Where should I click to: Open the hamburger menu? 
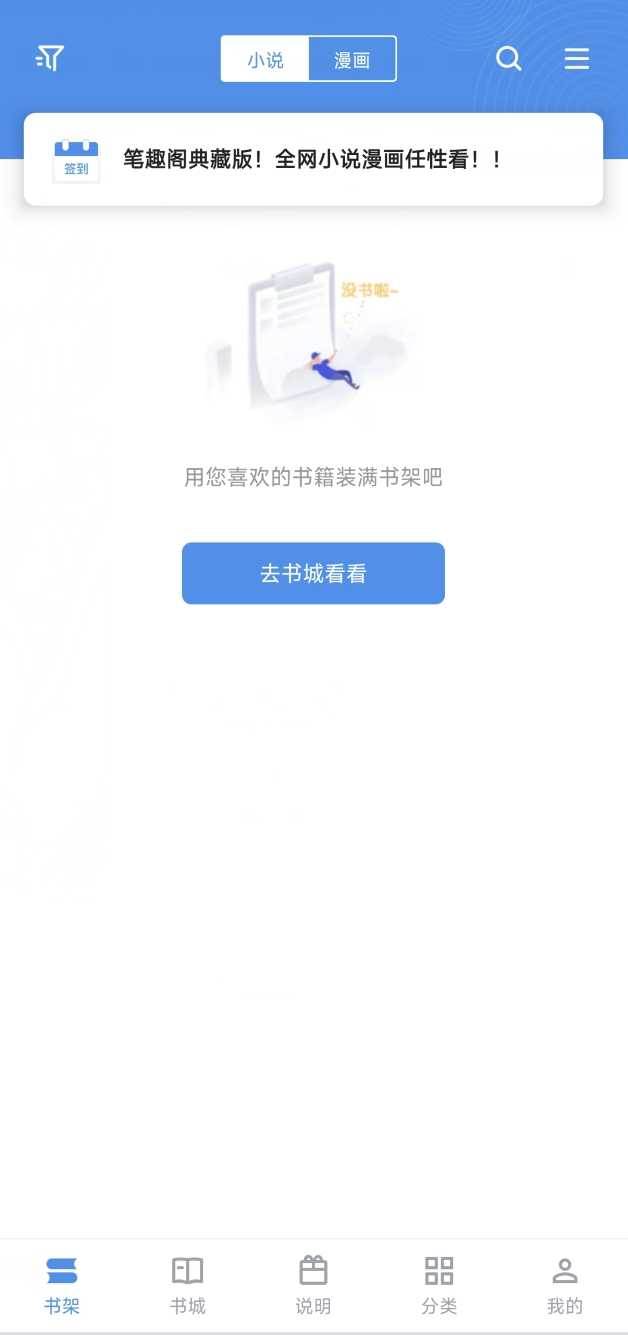[x=577, y=58]
